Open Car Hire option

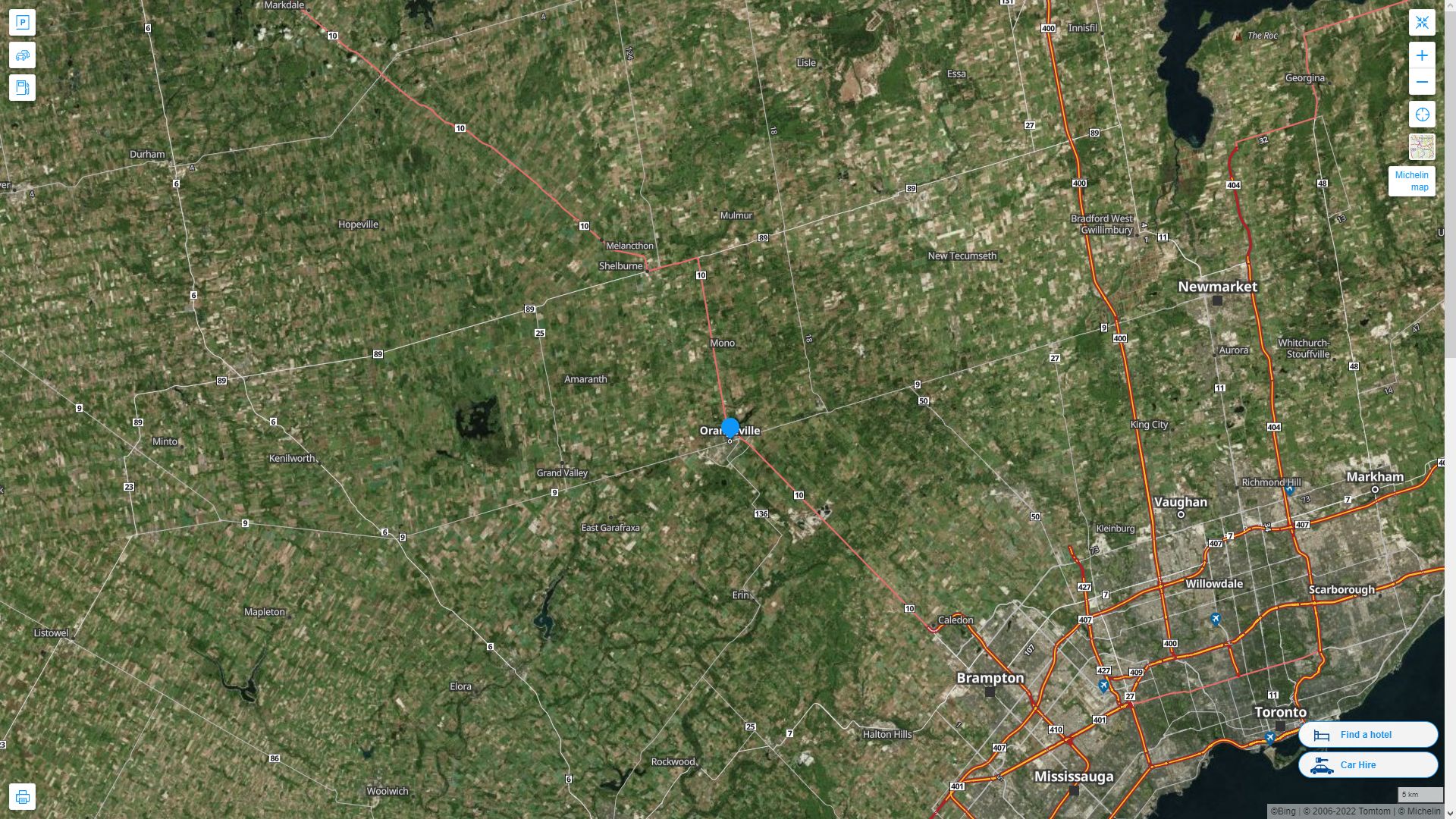(x=1367, y=764)
